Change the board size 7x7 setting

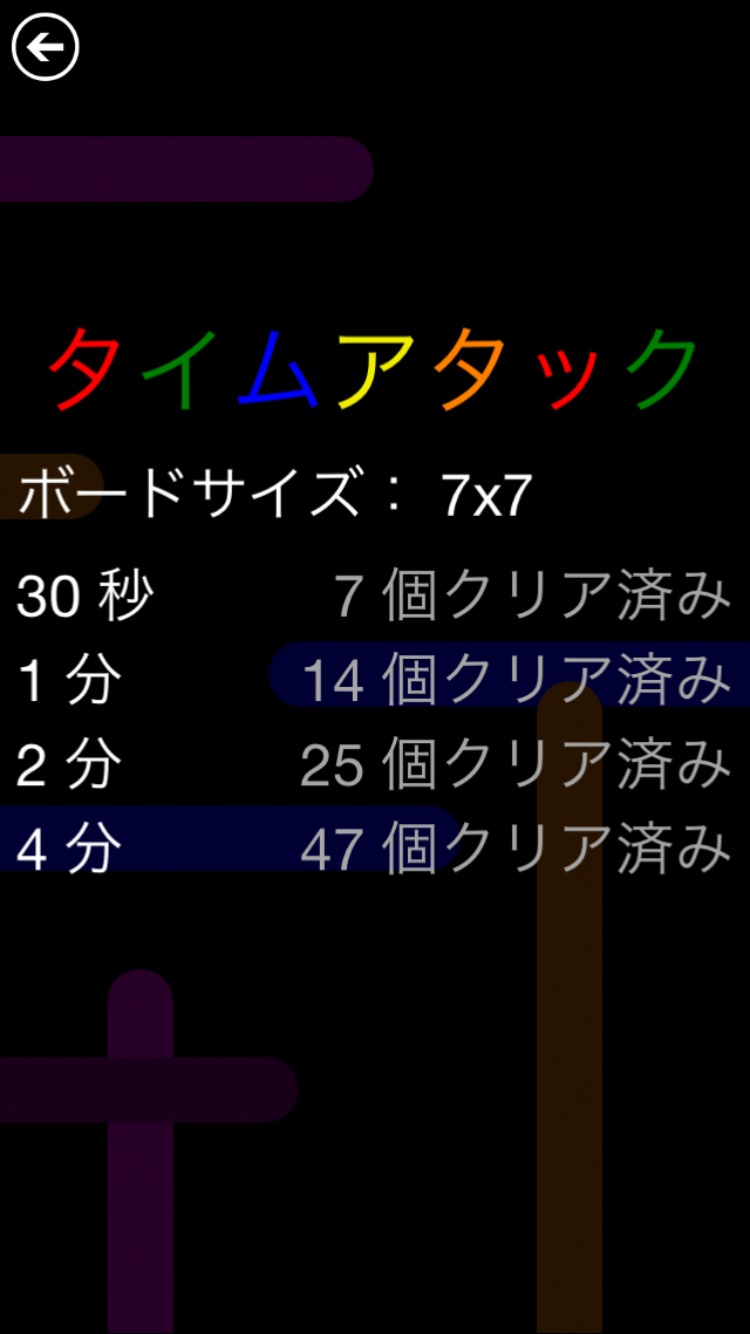[x=486, y=493]
